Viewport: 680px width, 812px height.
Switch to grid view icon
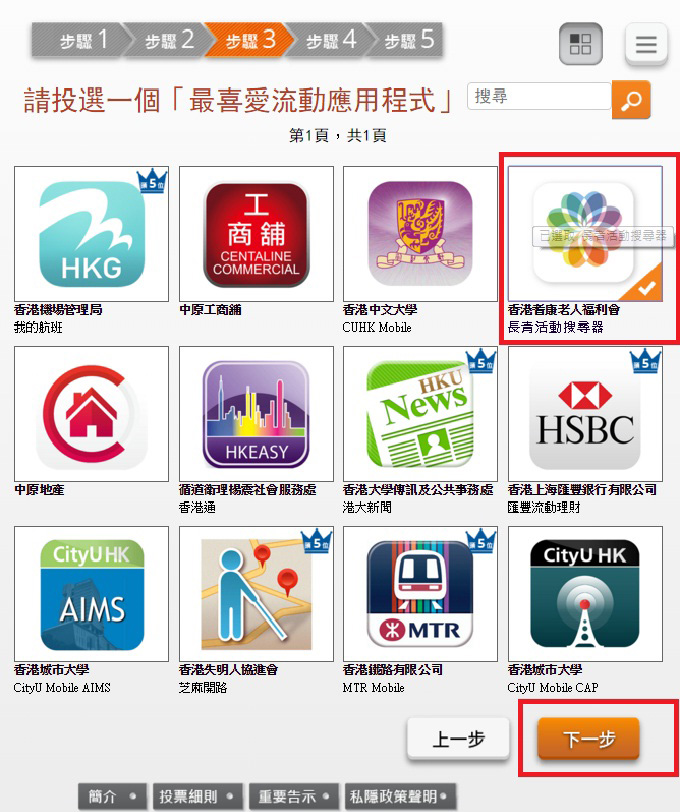click(x=580, y=45)
